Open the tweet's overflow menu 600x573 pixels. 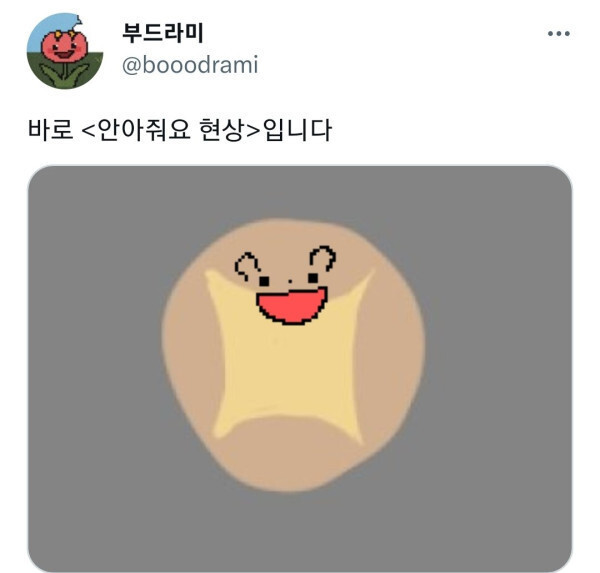coord(558,34)
